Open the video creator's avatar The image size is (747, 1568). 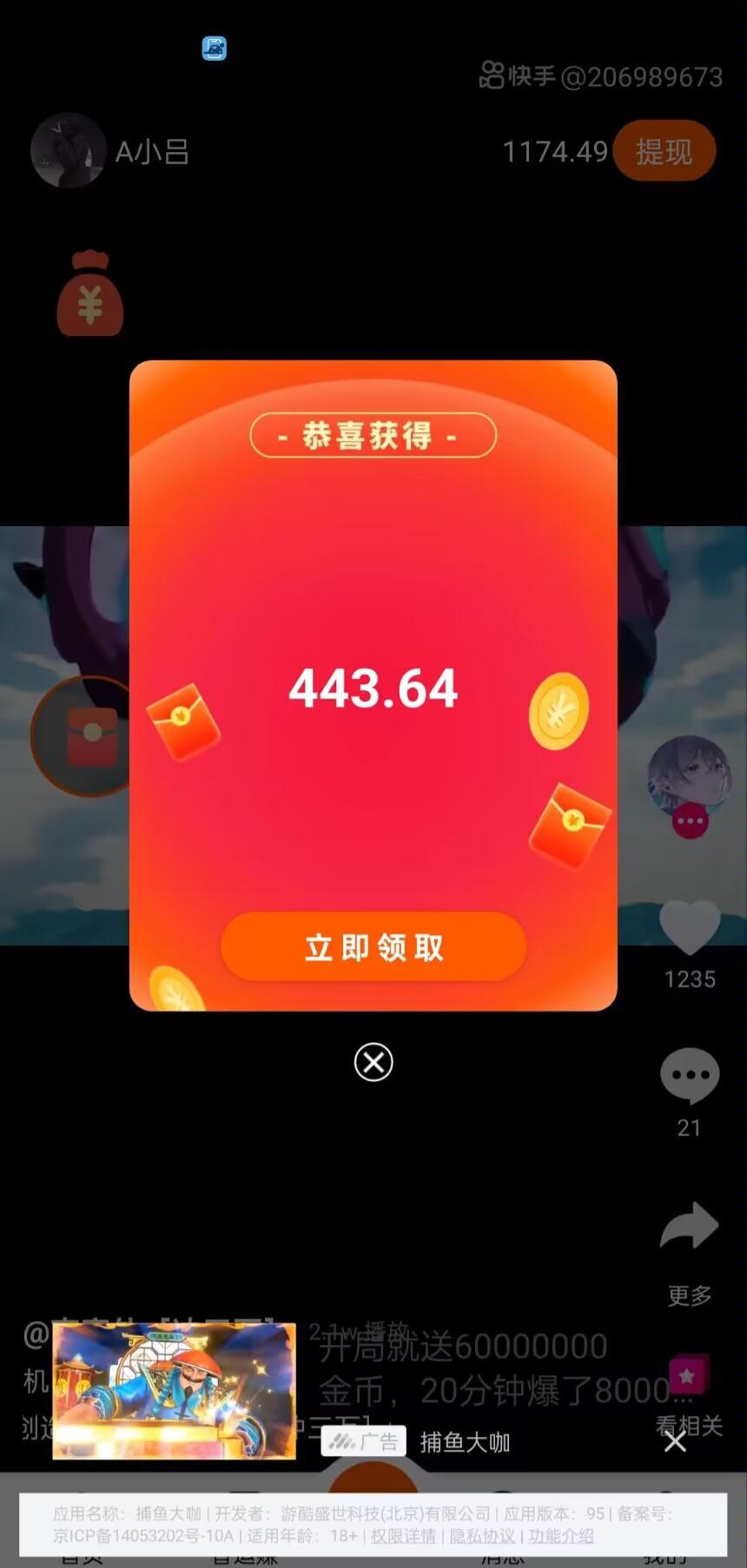[688, 775]
